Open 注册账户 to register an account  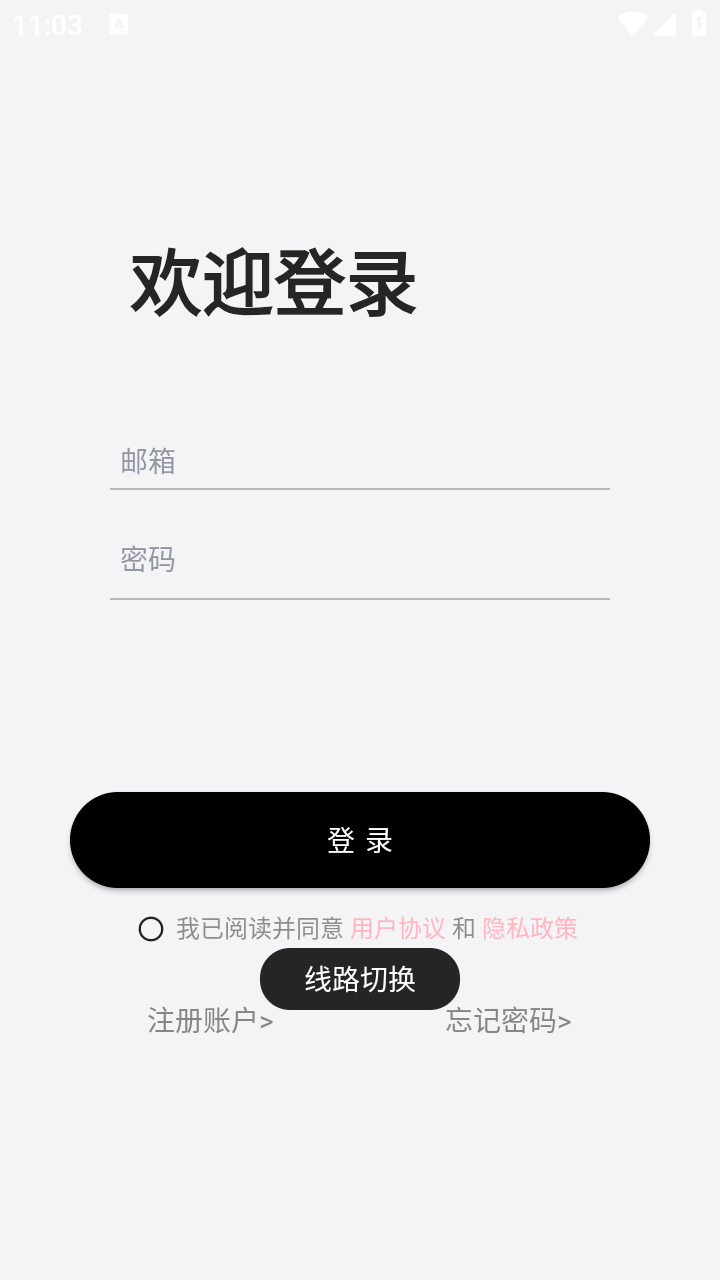click(x=210, y=1022)
